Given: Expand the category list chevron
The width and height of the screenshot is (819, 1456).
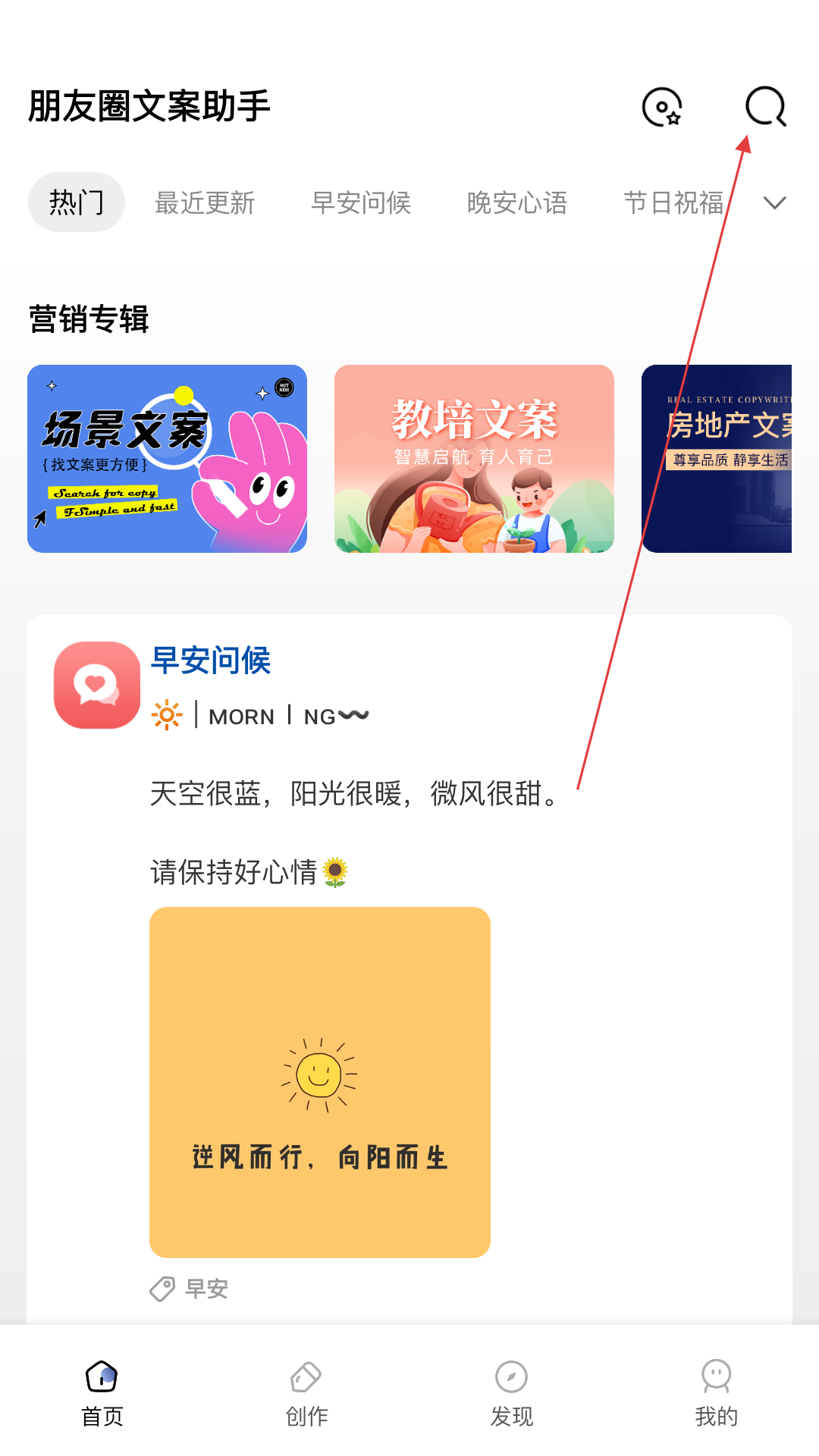Looking at the screenshot, I should tap(774, 202).
